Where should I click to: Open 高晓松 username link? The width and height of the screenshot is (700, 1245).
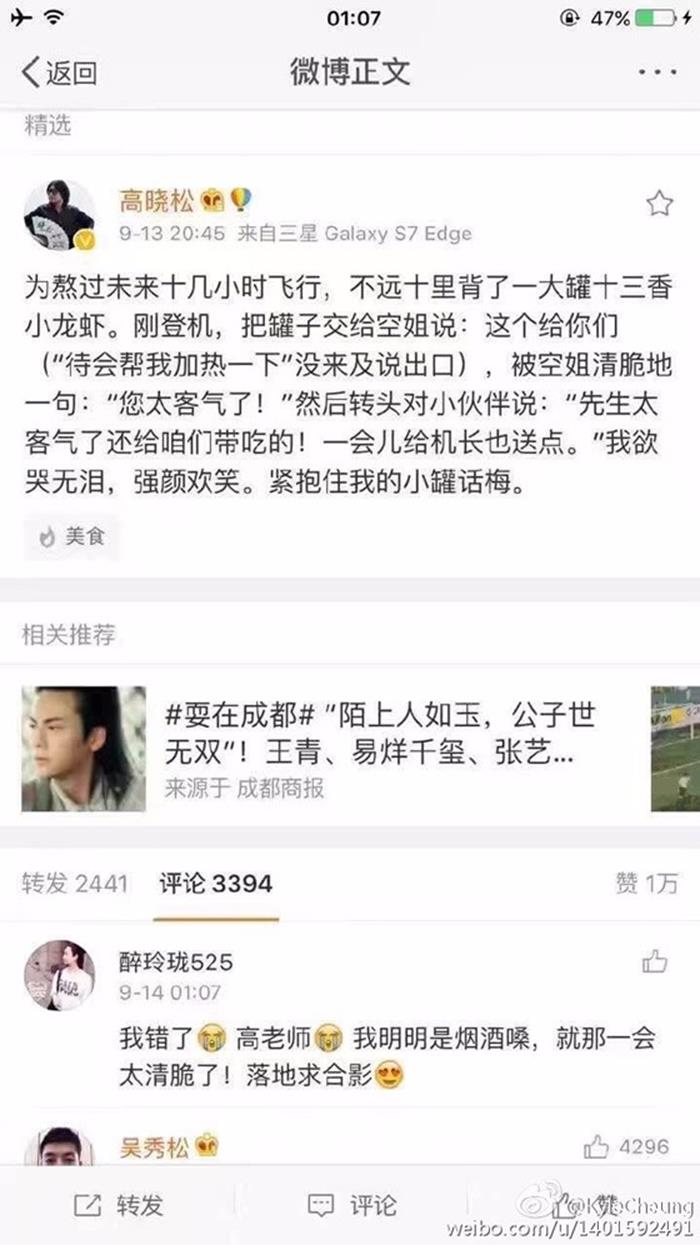tap(158, 201)
